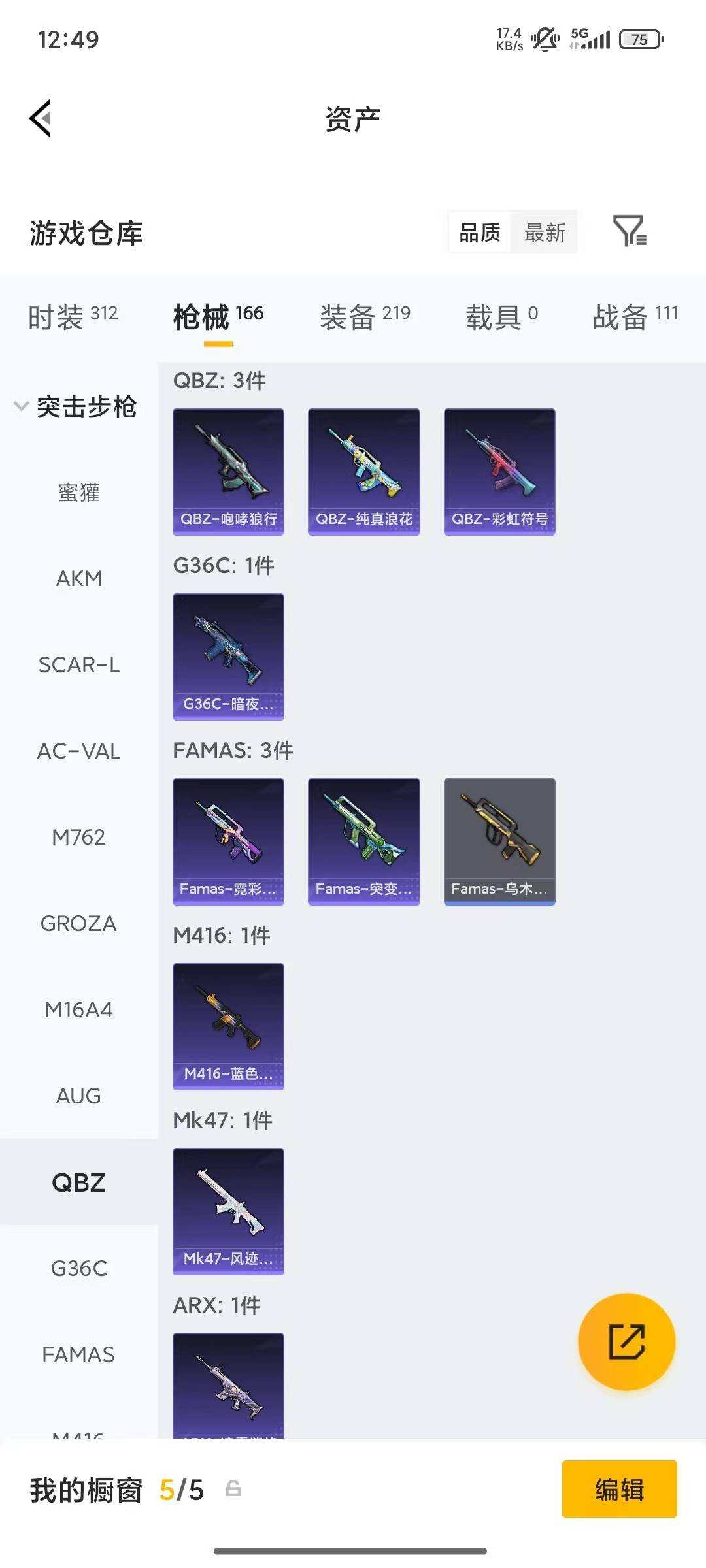The width and height of the screenshot is (706, 1568).
Task: Go back using the top-left arrow
Action: pyautogui.click(x=41, y=118)
